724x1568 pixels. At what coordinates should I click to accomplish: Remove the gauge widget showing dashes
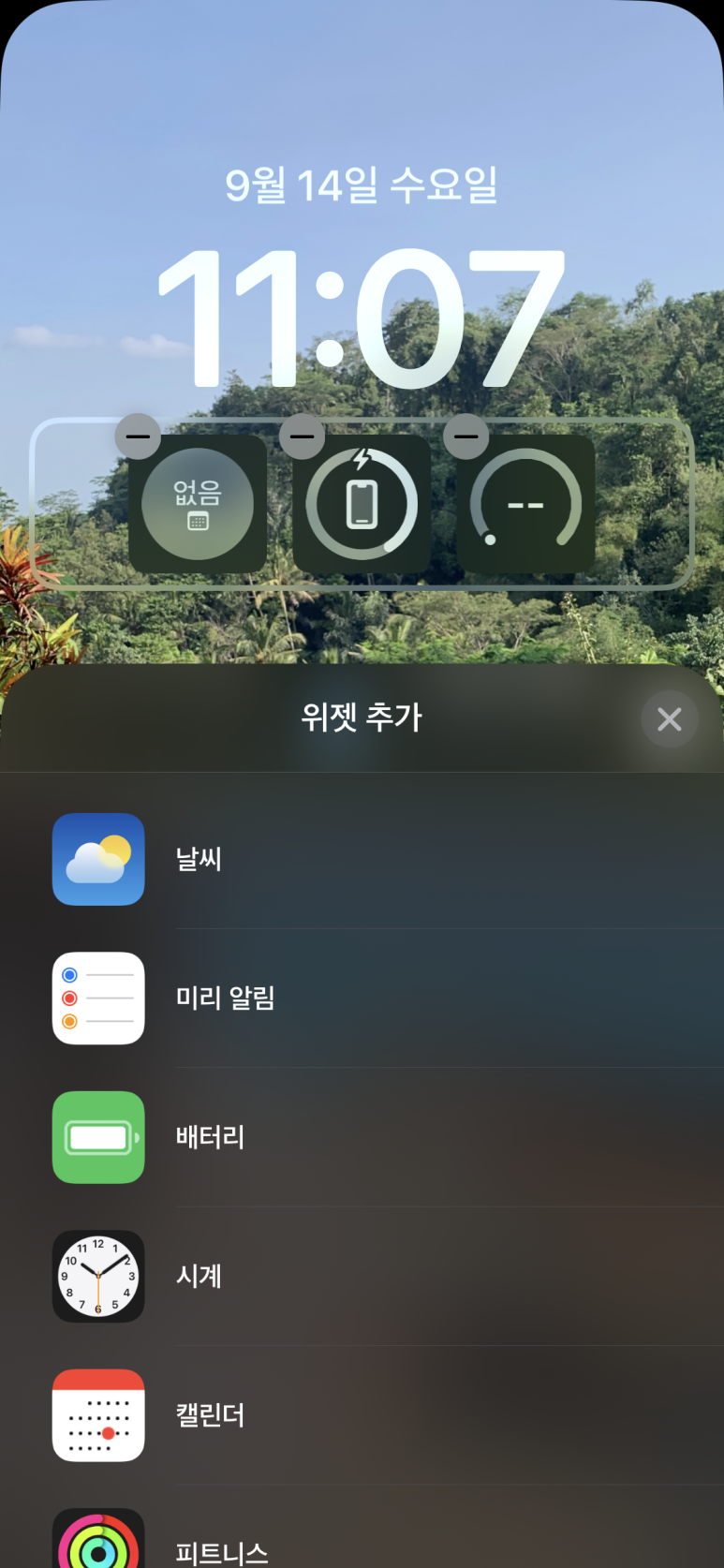tap(465, 436)
